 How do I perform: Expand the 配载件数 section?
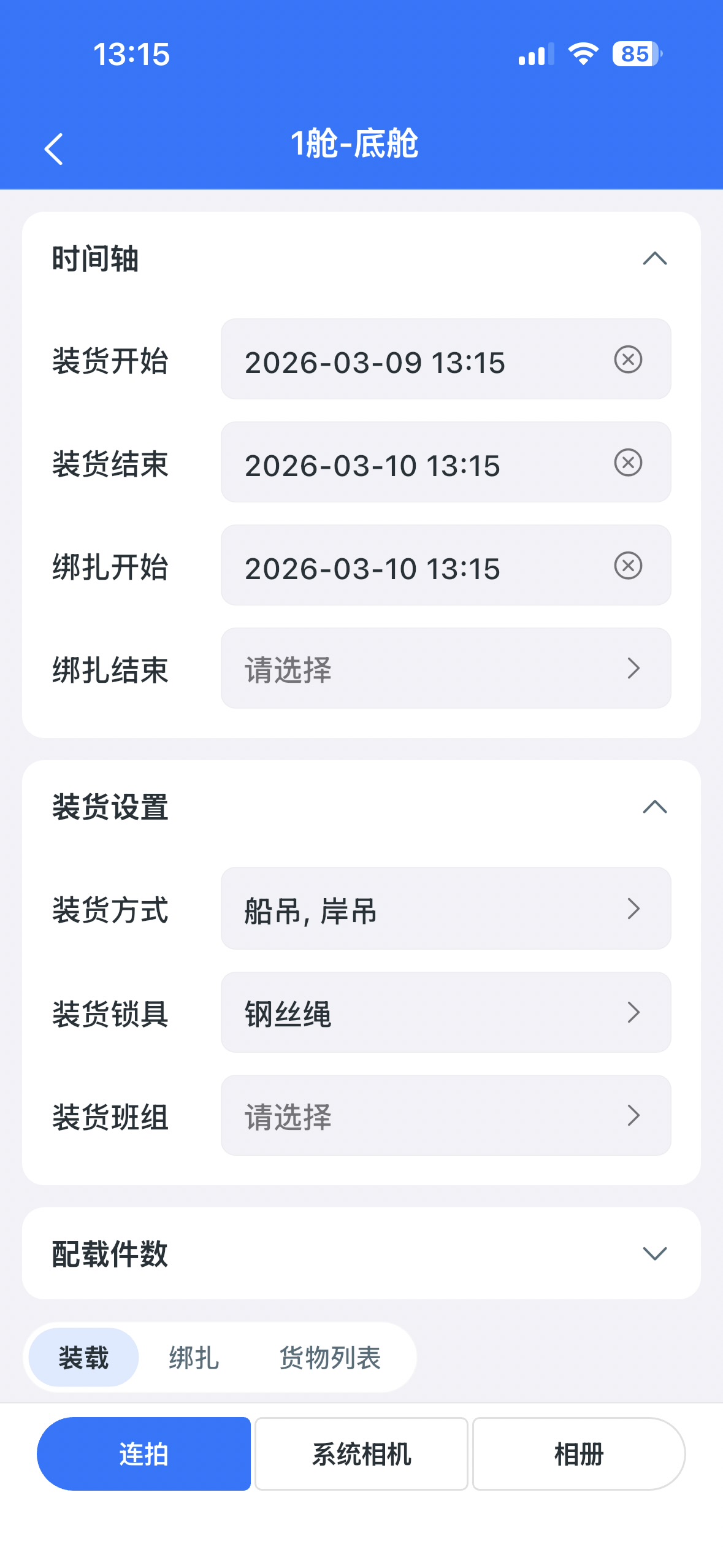pos(654,1255)
